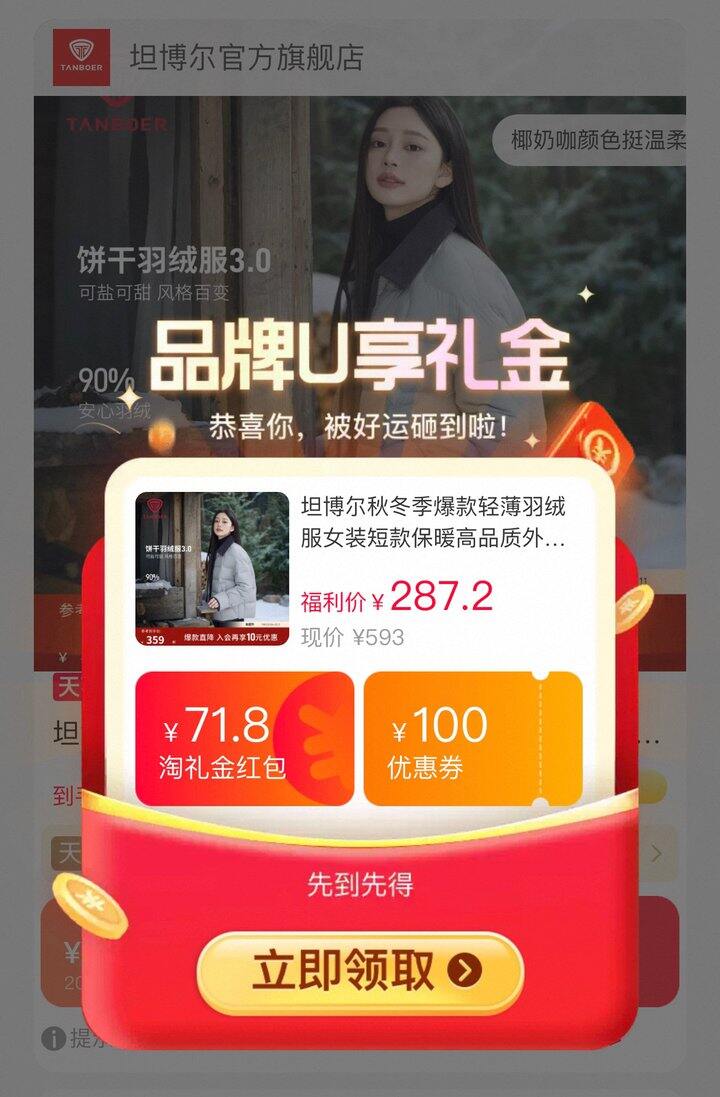This screenshot has width=720, height=1097.
Task: Open the ellipsis more-options icon on the right
Action: pos(650,740)
